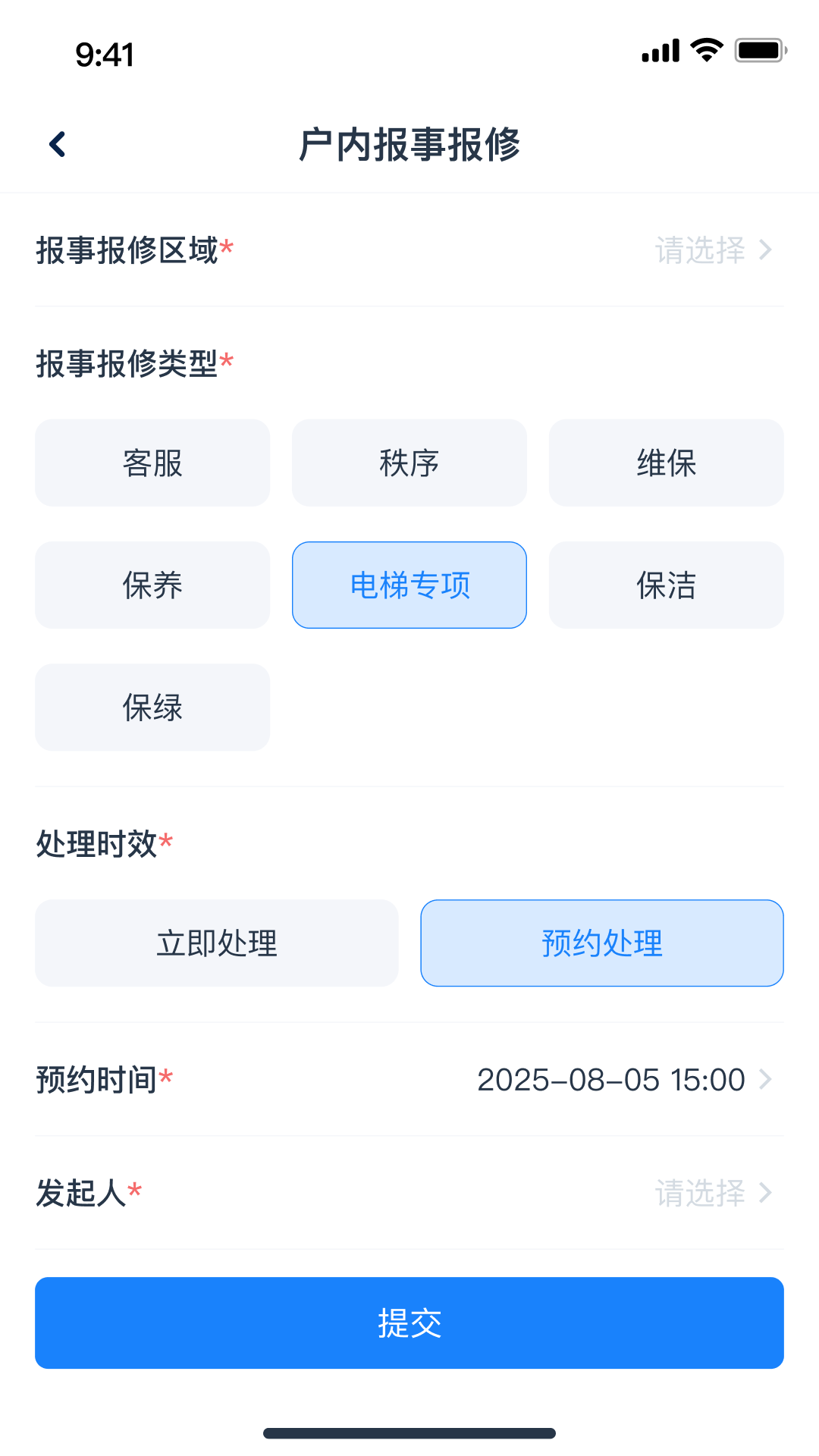Screen dimensions: 819x1456
Task: Select the 维保 repair type
Action: [666, 463]
